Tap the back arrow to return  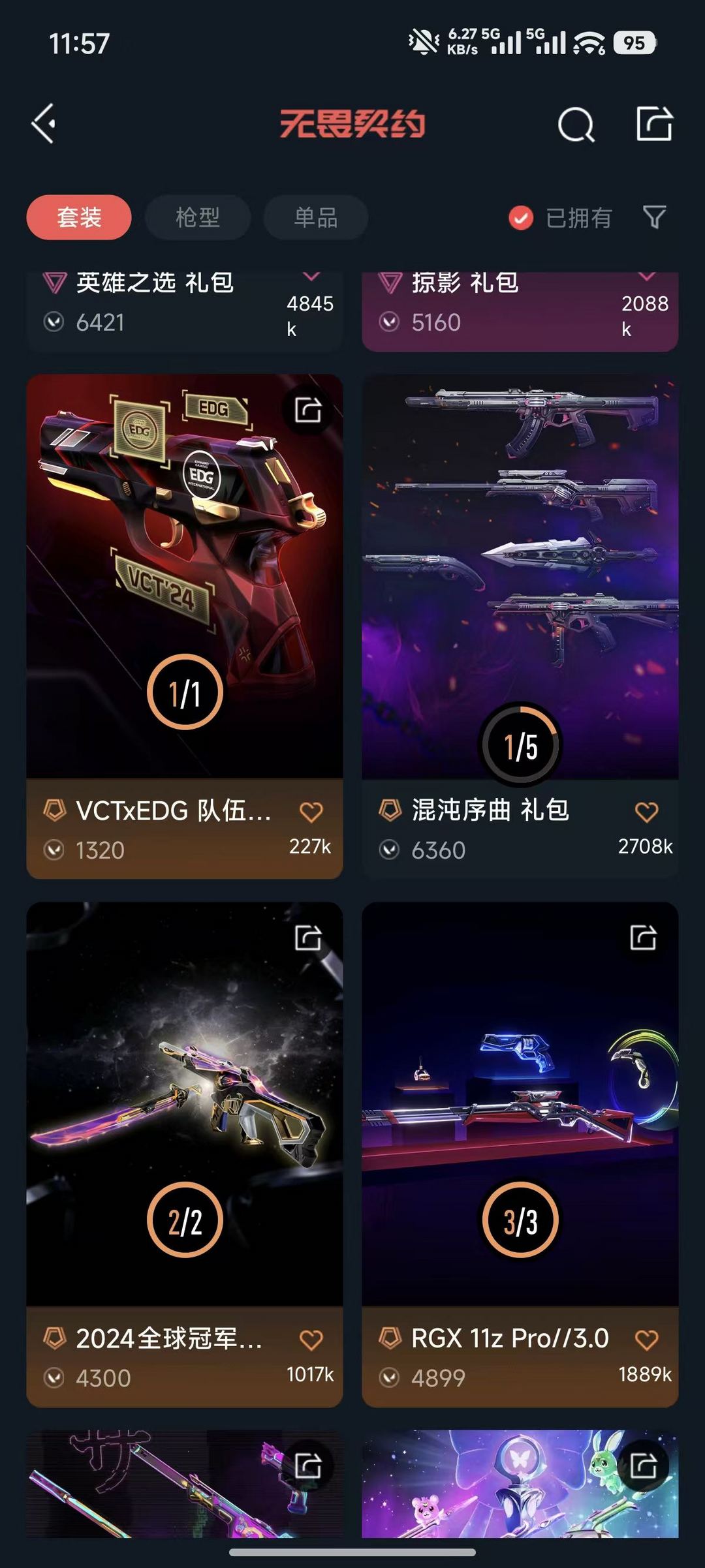43,124
